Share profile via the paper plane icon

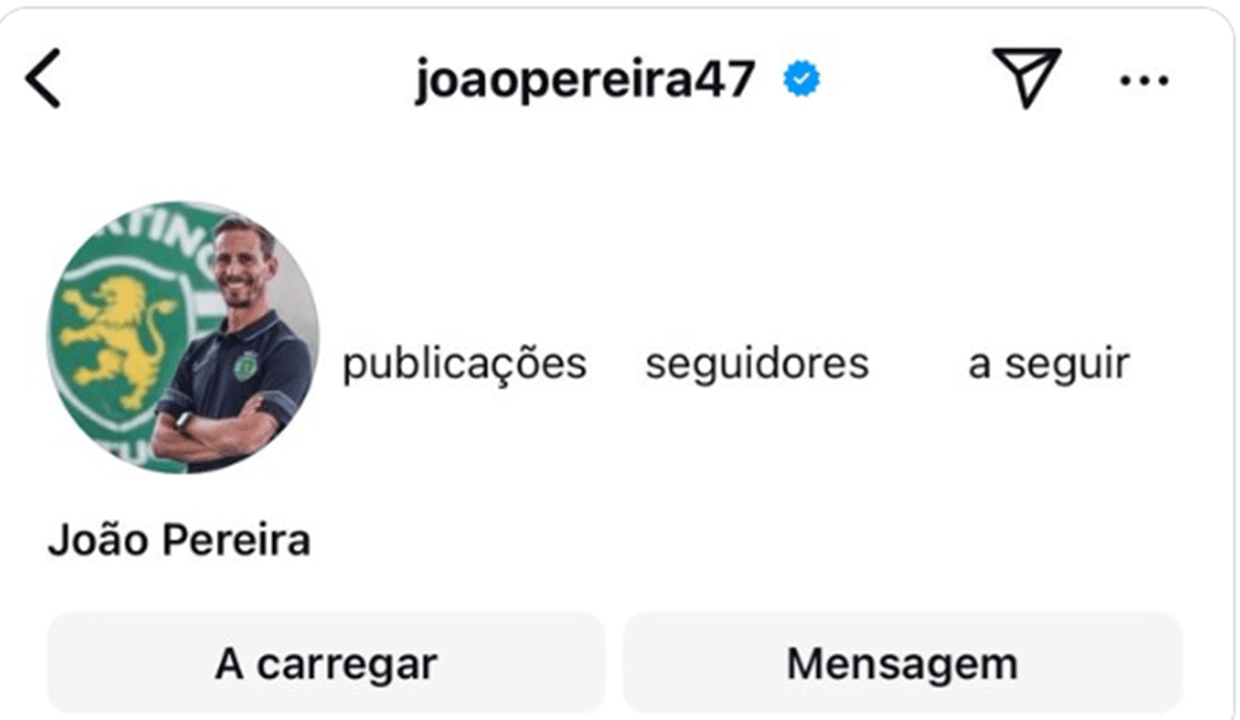coord(1026,78)
